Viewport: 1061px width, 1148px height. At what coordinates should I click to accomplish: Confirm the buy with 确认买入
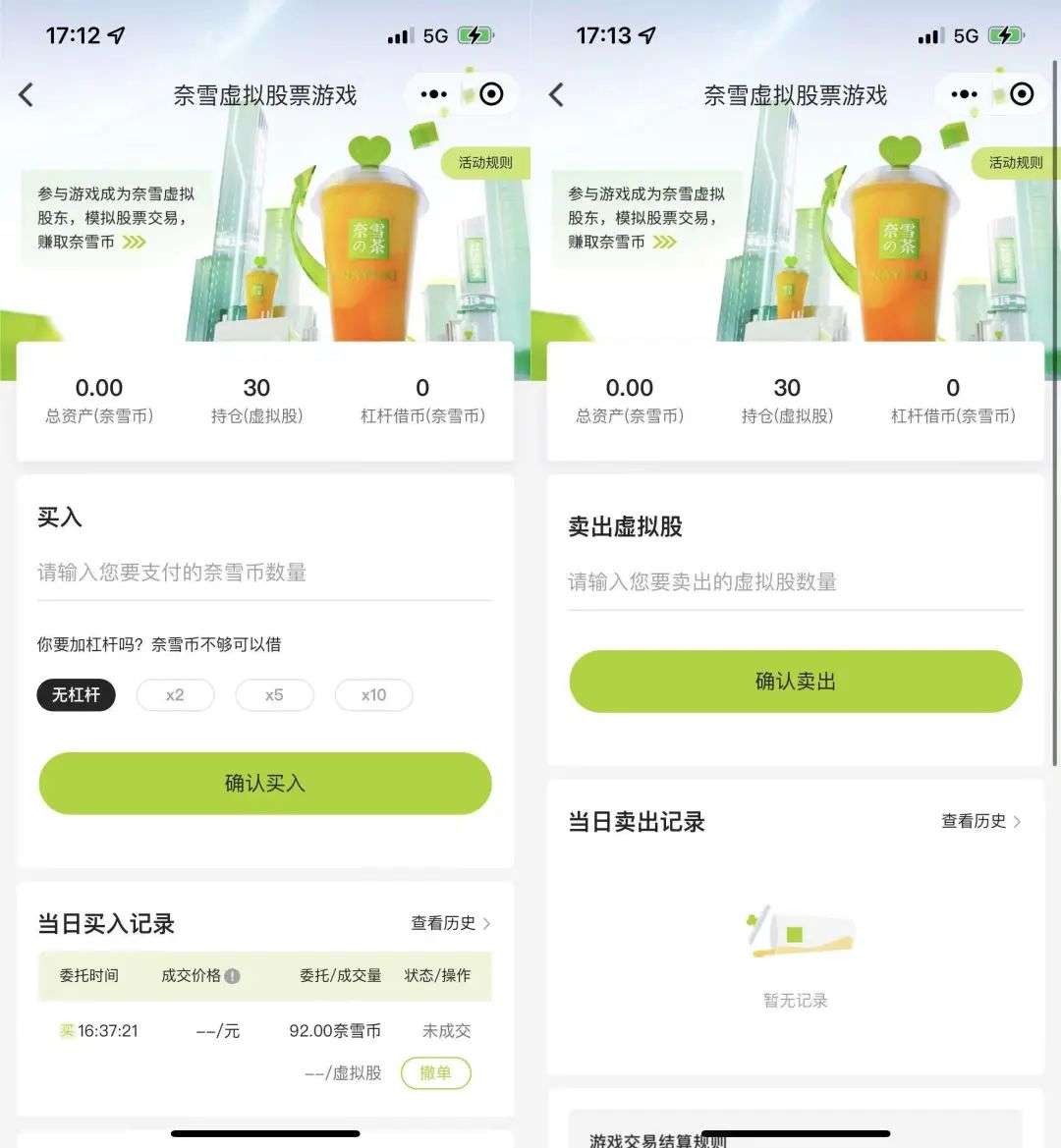point(265,783)
